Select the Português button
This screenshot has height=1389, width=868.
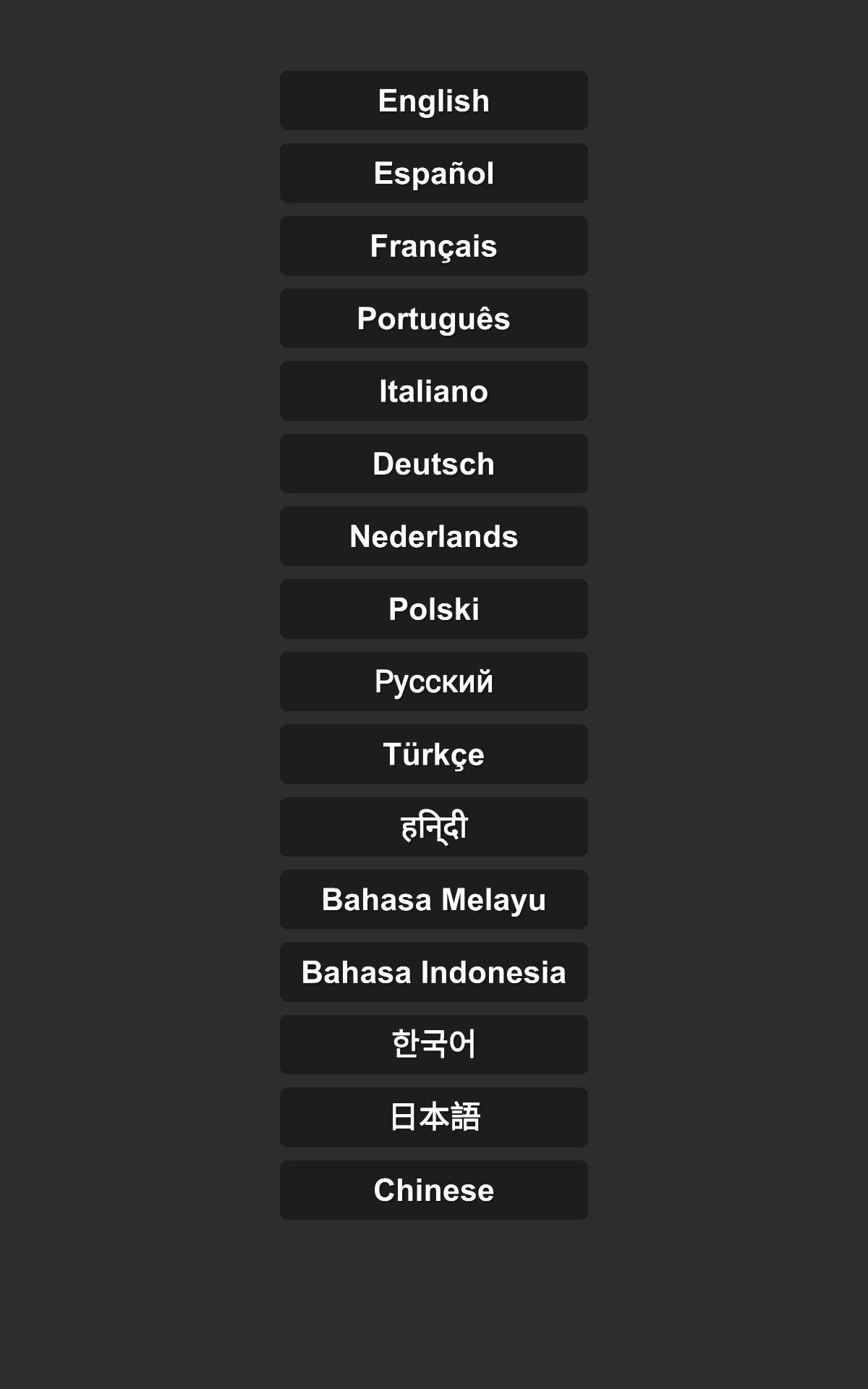click(434, 318)
